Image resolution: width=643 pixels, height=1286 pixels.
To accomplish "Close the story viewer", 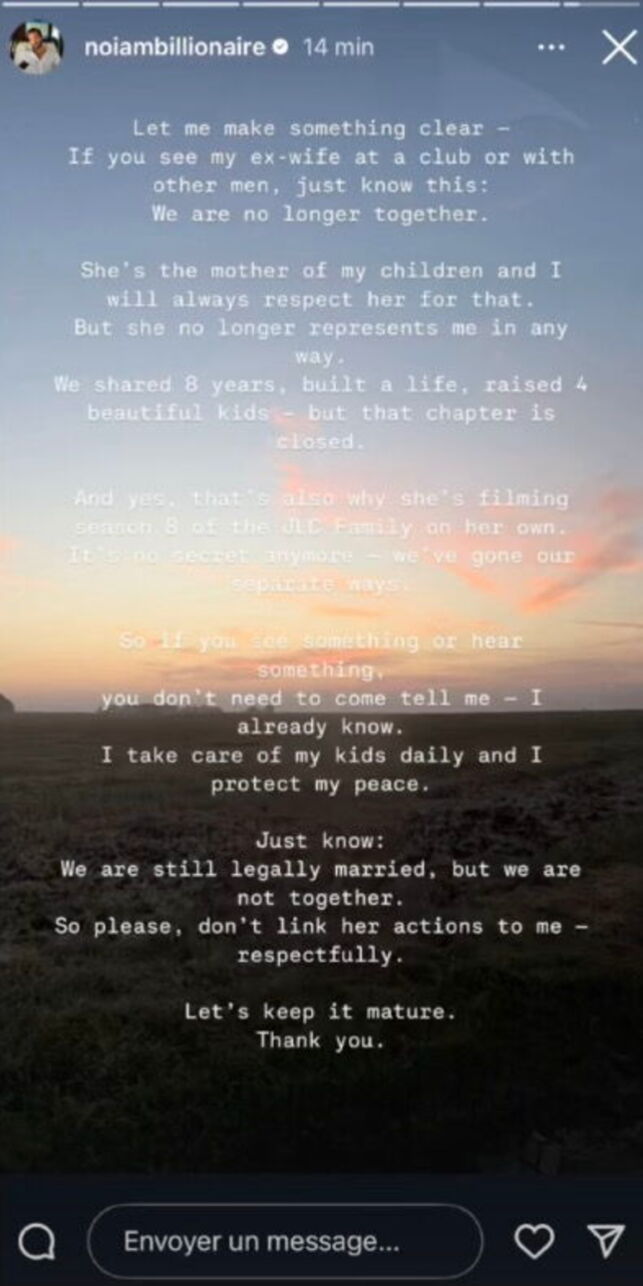I will [x=618, y=47].
